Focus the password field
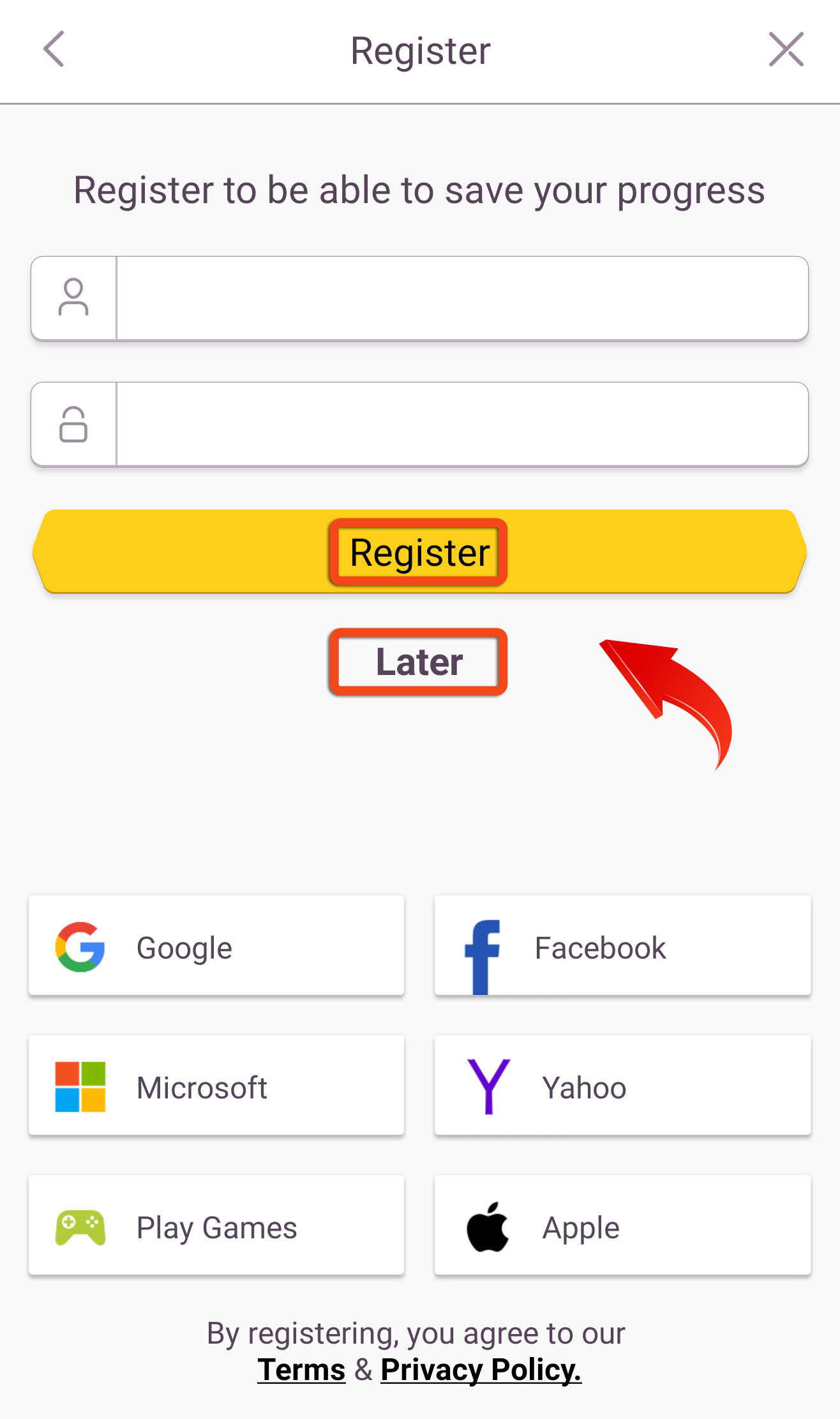Screen dimensions: 840x1419 419,424
